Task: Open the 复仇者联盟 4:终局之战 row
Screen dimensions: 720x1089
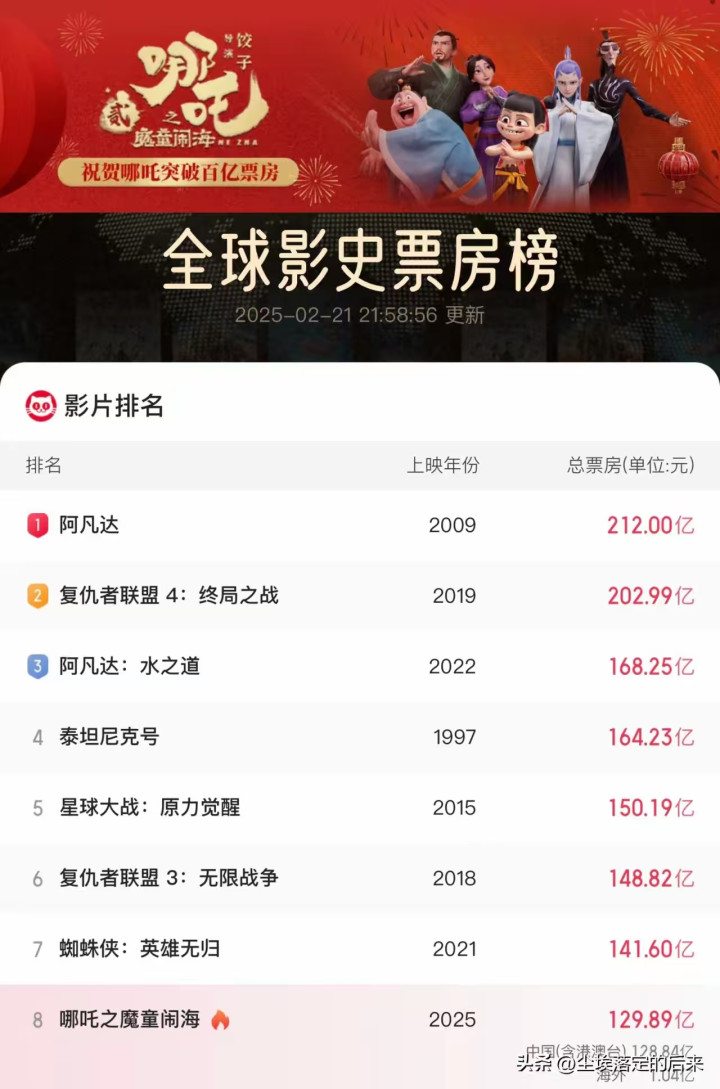Action: click(x=360, y=596)
